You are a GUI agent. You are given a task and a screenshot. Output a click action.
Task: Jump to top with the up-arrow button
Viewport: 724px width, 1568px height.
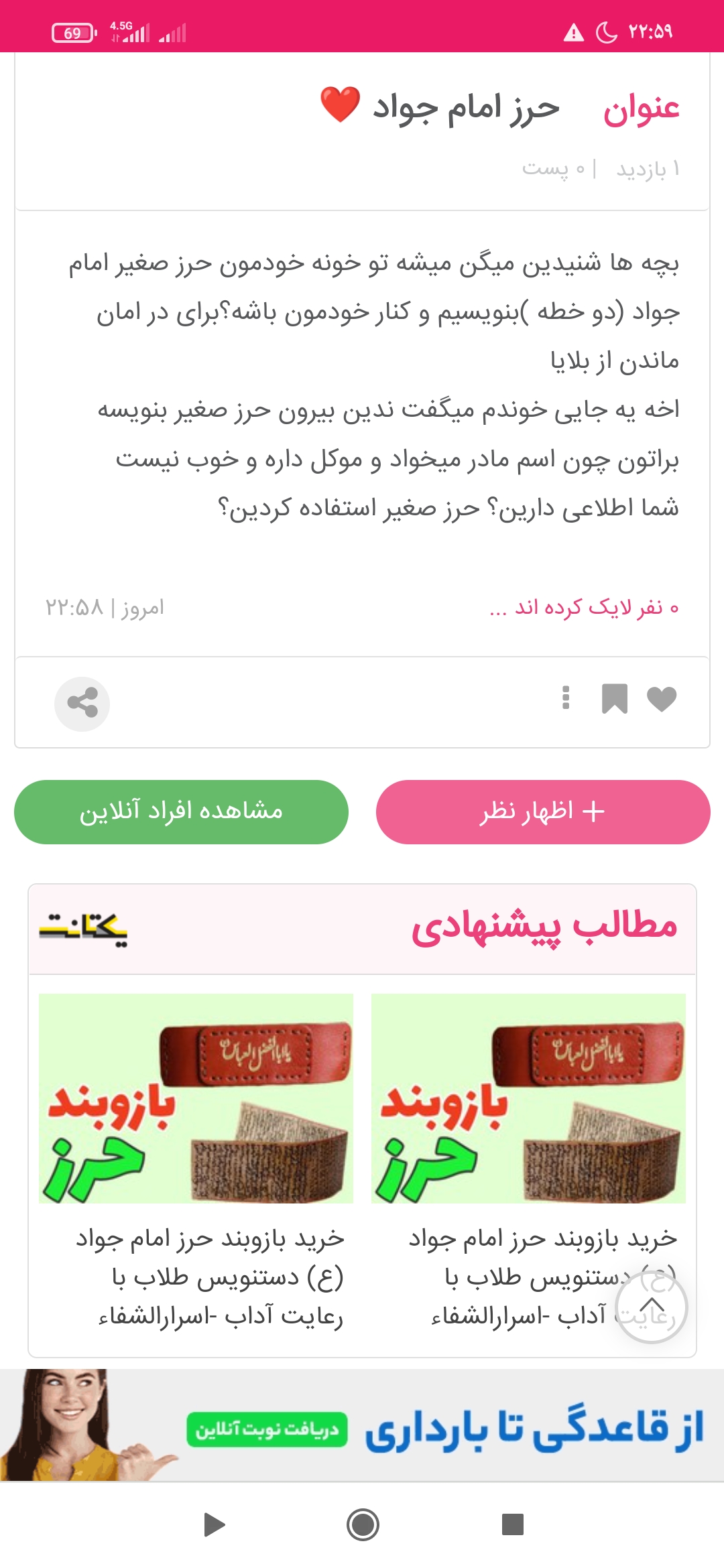pos(652,1307)
